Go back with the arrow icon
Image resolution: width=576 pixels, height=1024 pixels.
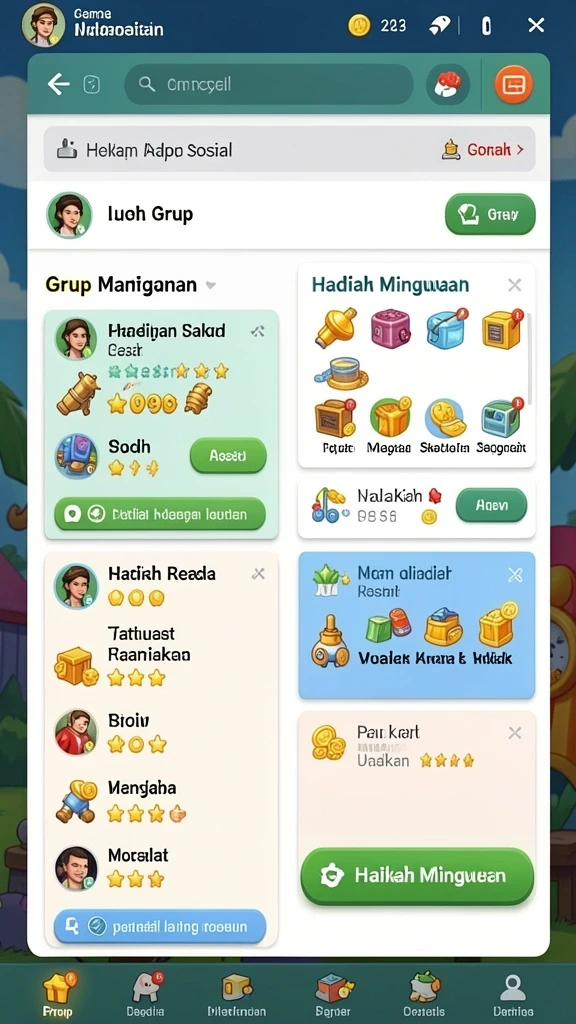59,84
